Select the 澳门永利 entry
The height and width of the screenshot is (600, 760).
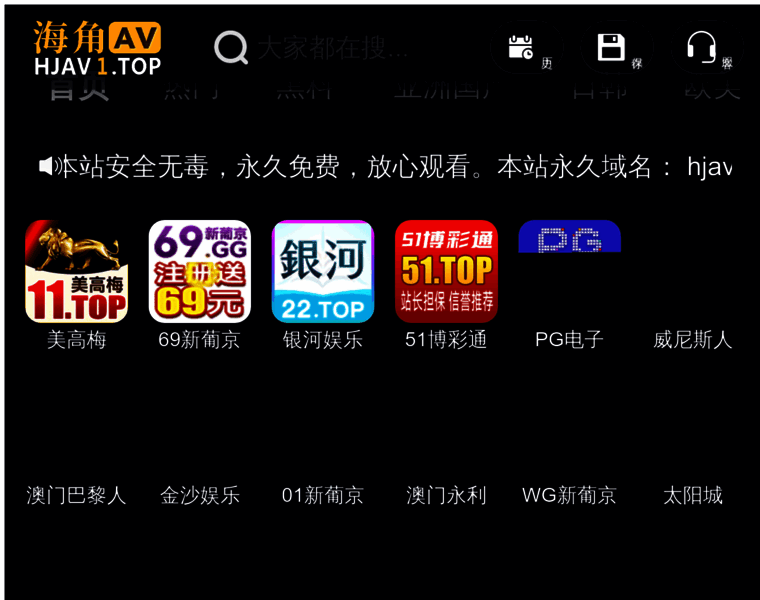coord(446,495)
